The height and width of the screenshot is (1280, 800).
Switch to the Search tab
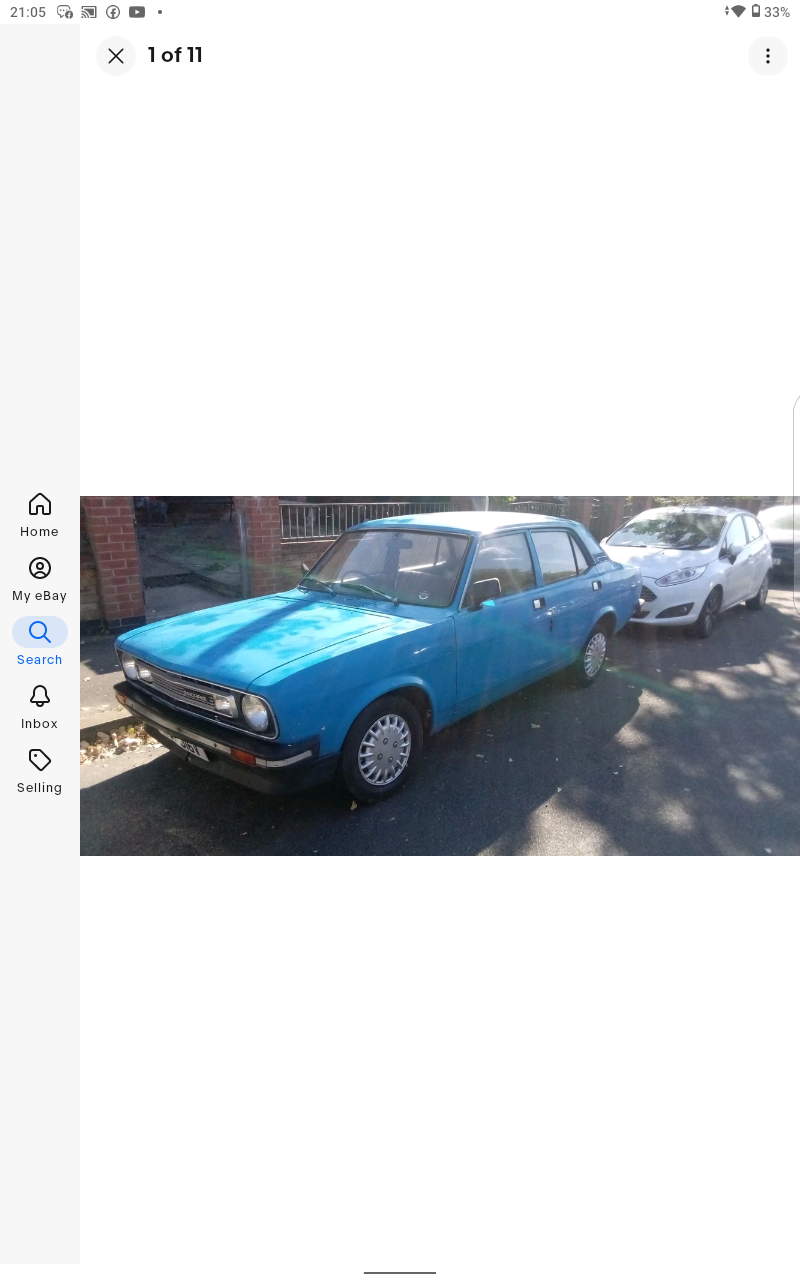(x=40, y=643)
